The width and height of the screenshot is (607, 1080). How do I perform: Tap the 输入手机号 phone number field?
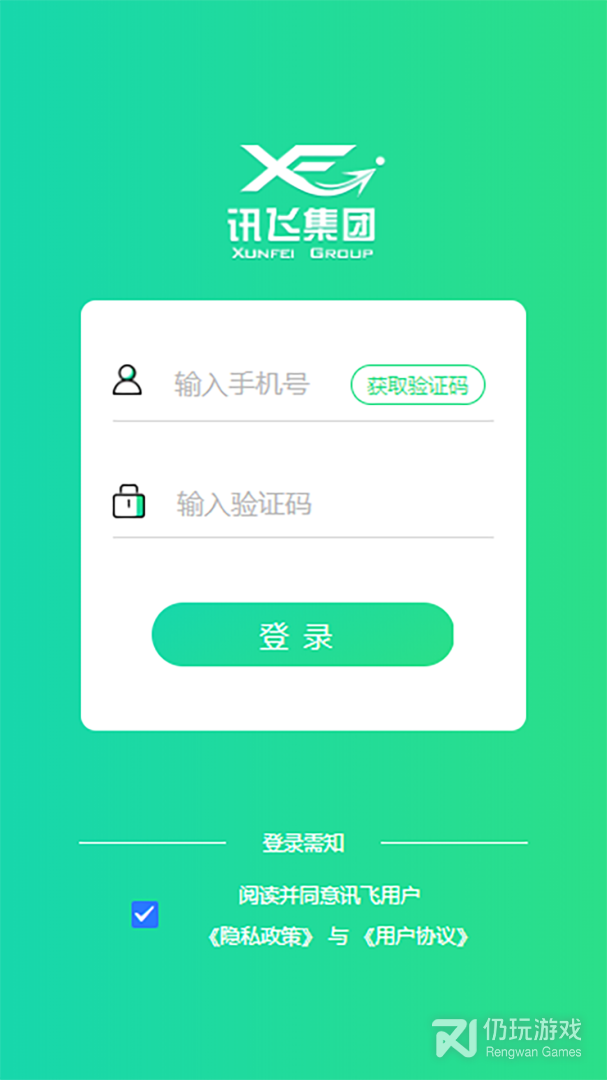coord(255,384)
